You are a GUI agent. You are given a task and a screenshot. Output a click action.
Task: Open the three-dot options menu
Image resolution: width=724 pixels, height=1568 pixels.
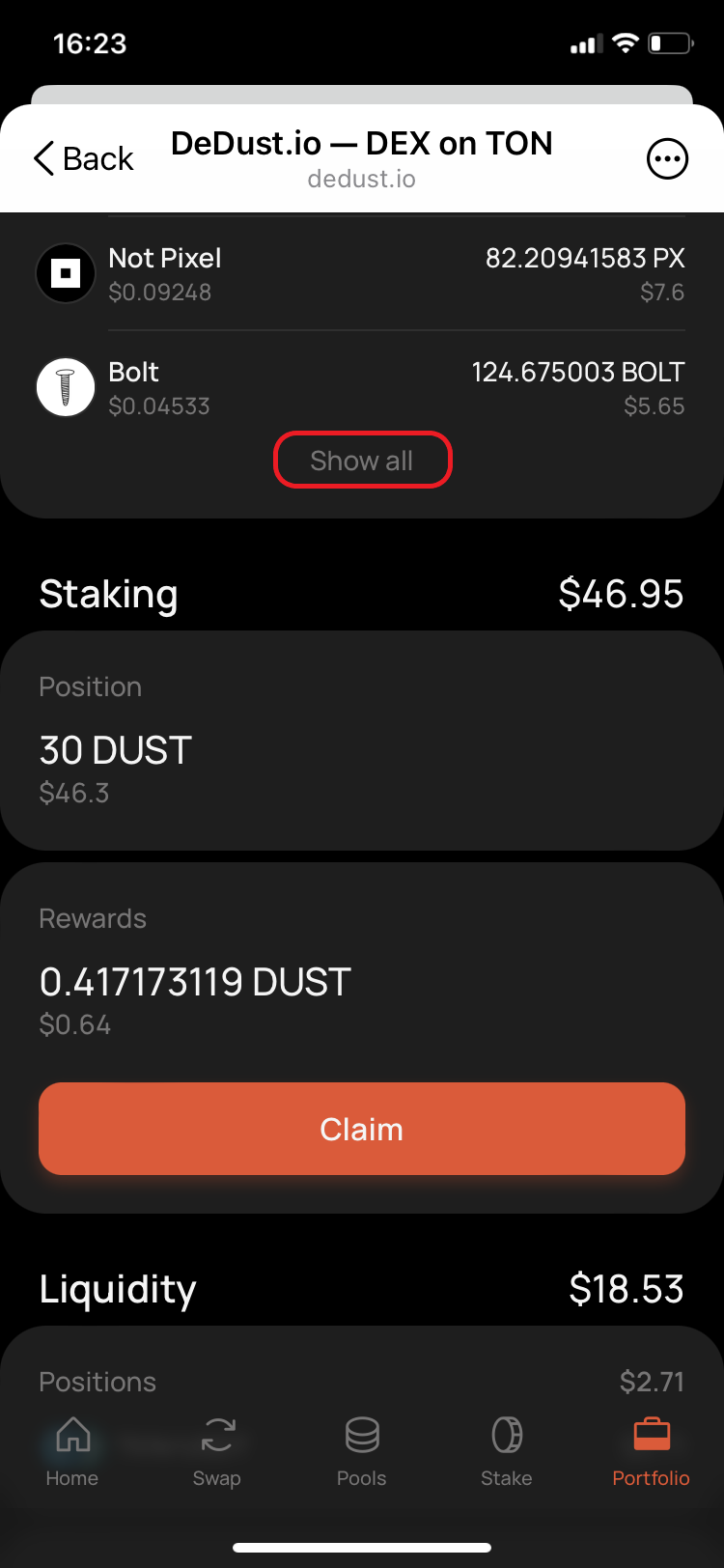667,159
